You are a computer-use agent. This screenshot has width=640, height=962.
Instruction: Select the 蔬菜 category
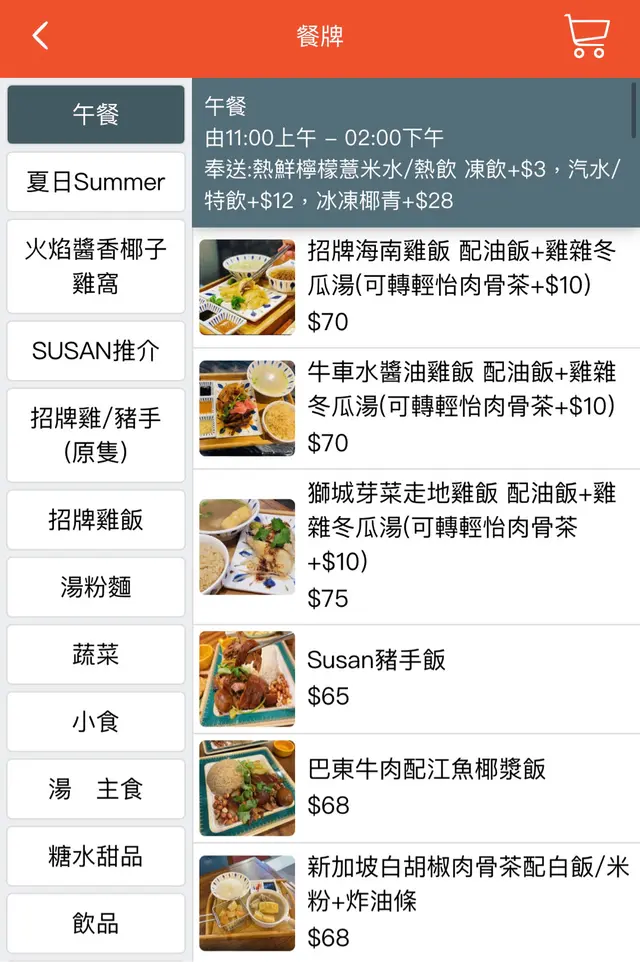[96, 655]
